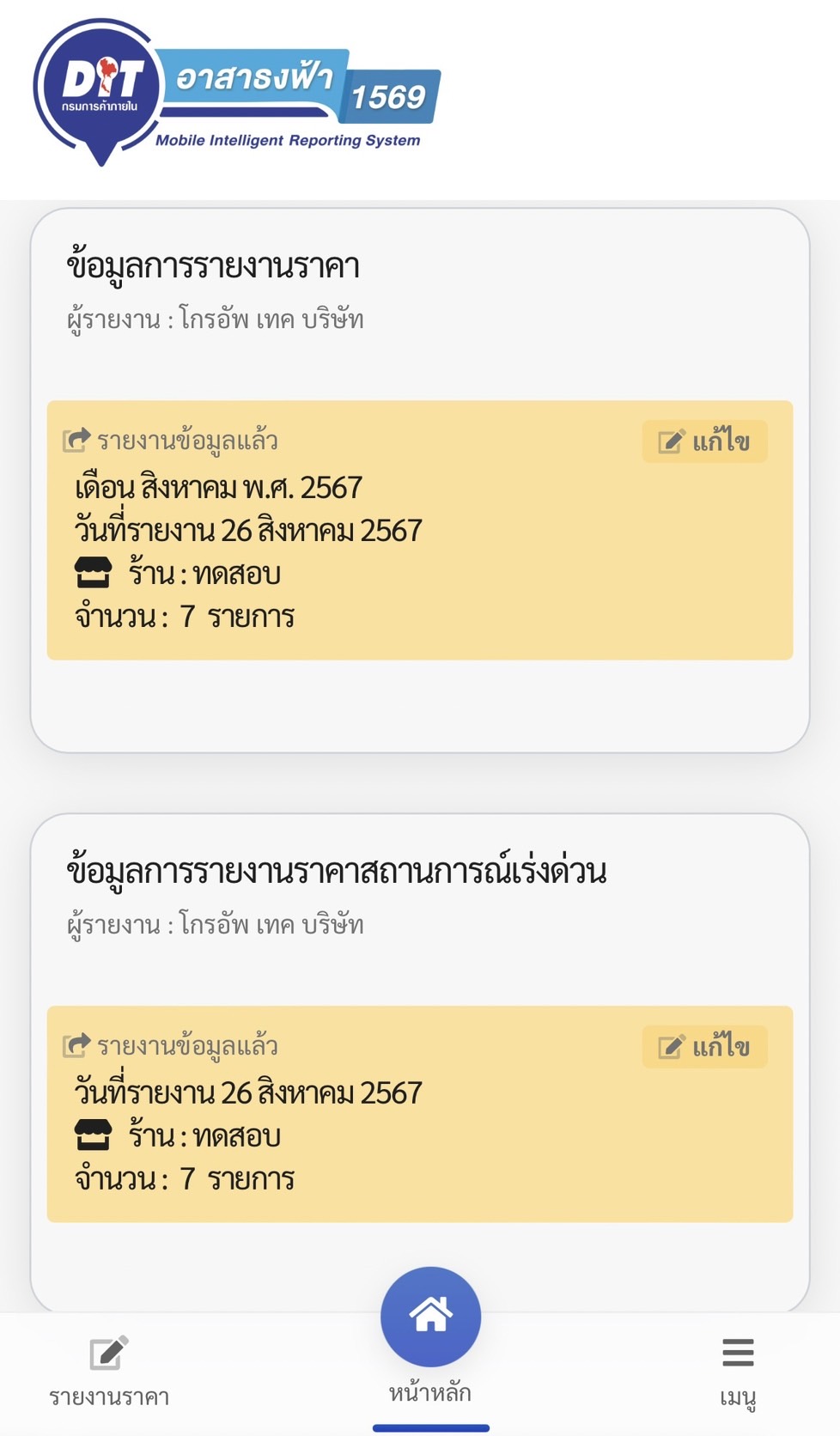The image size is (840, 1436).
Task: Edit the urgent situation price report
Action: click(x=704, y=1047)
